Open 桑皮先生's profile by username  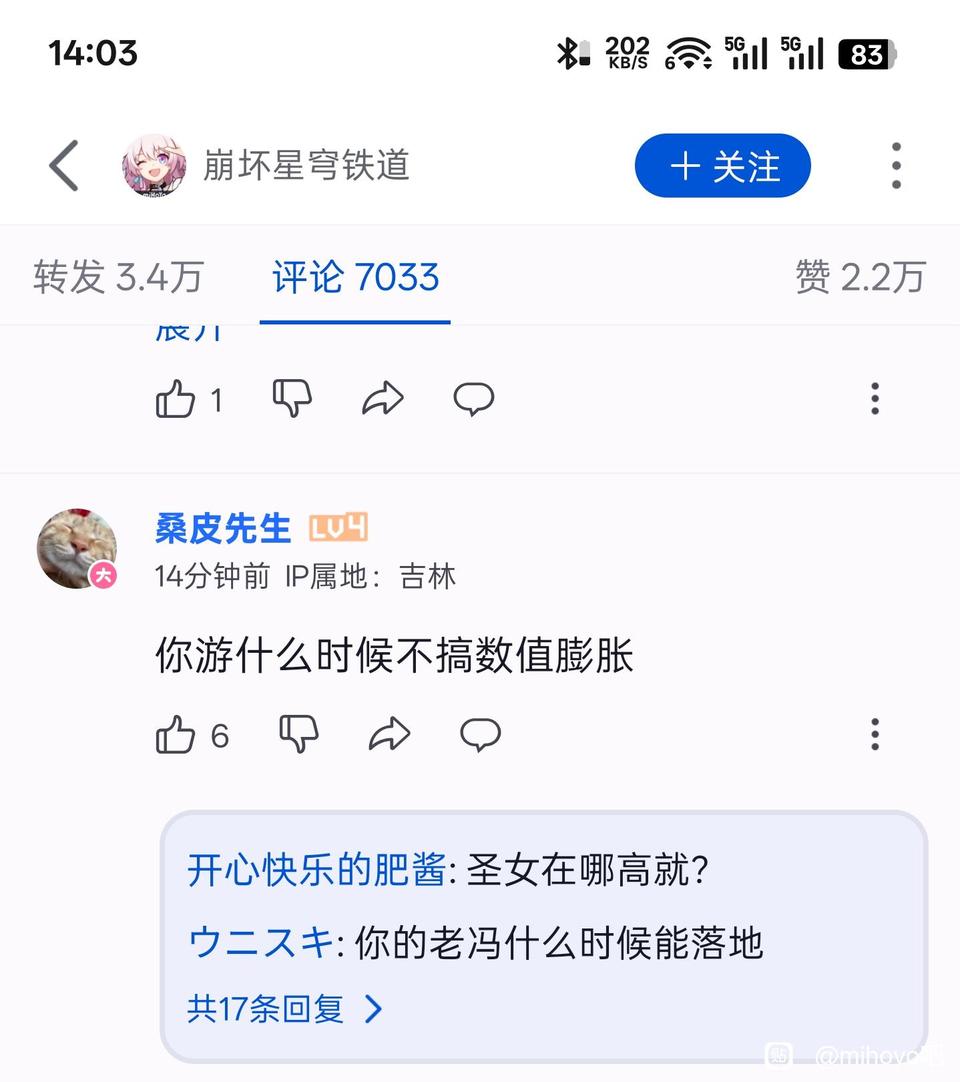click(x=223, y=528)
